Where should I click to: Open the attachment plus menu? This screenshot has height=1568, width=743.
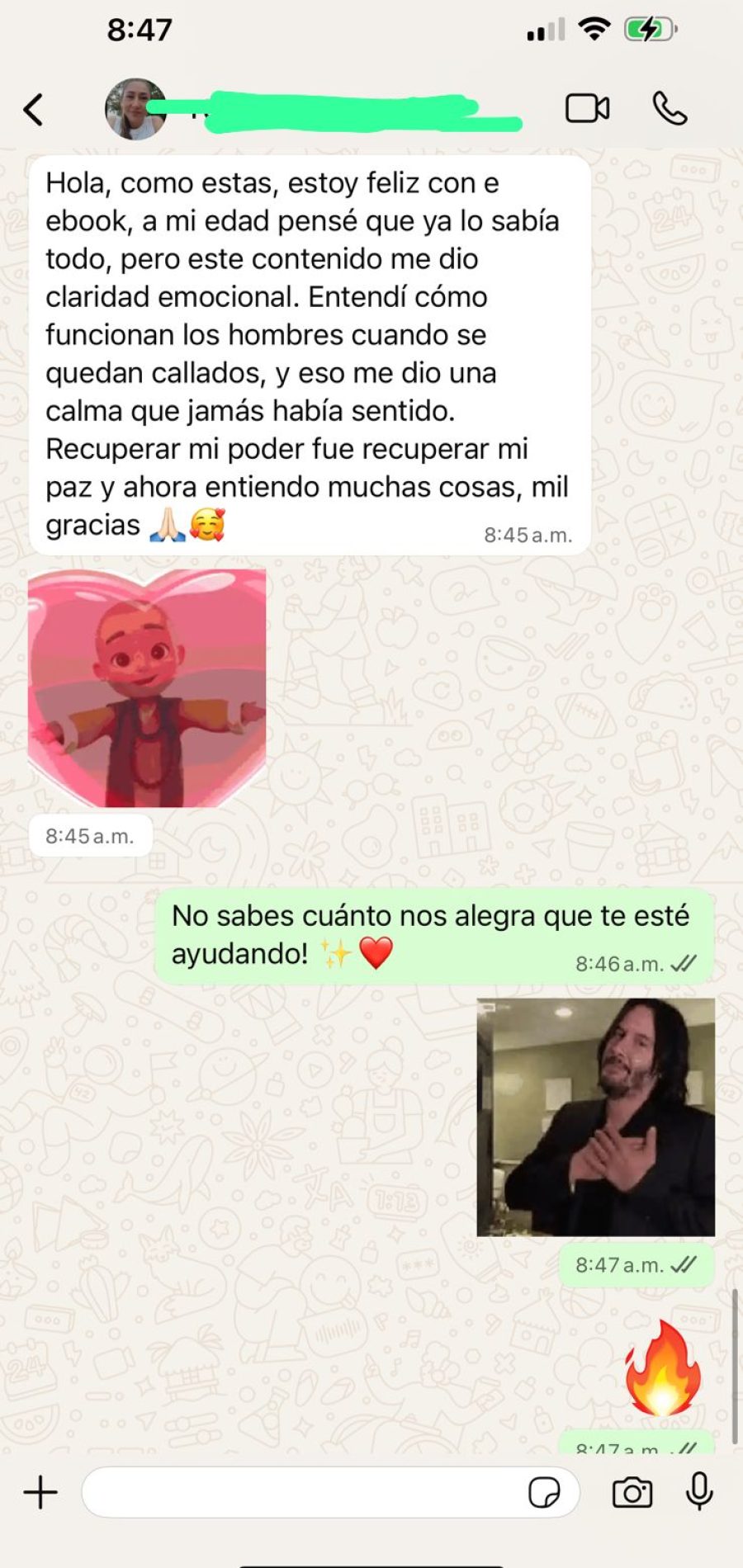[x=40, y=1492]
